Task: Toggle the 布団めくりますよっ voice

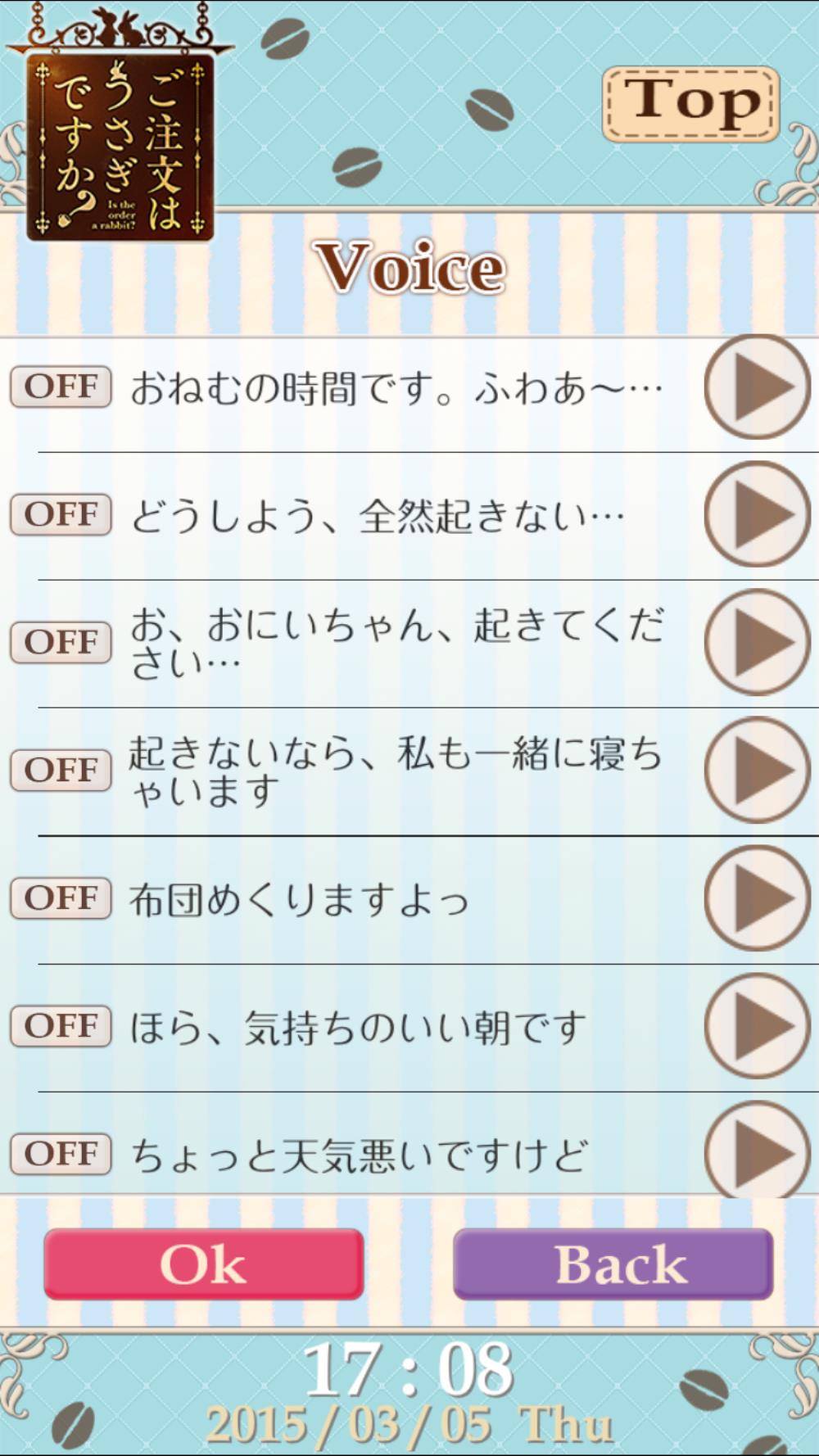Action: [61, 898]
